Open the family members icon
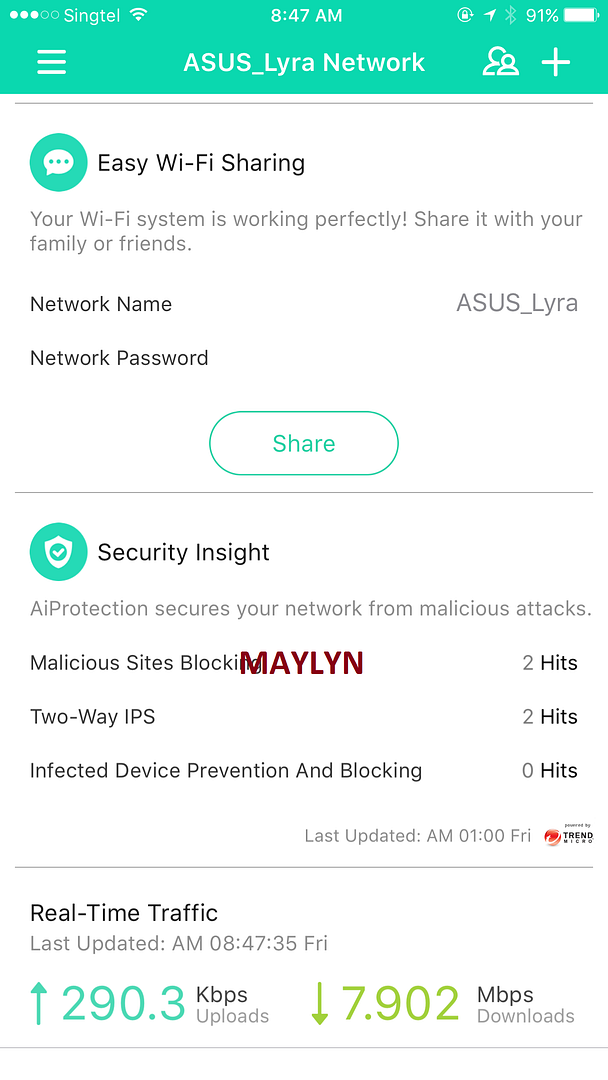This screenshot has height=1080, width=608. click(x=500, y=62)
